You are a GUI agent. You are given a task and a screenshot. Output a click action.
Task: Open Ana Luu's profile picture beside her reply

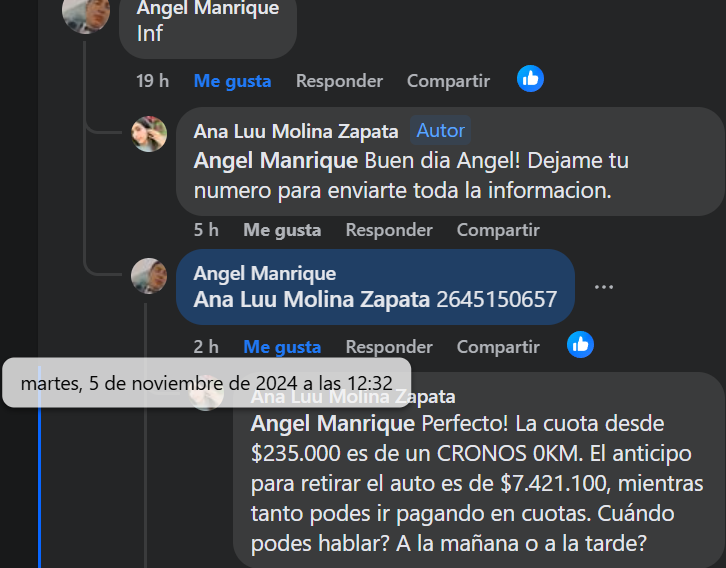(149, 133)
